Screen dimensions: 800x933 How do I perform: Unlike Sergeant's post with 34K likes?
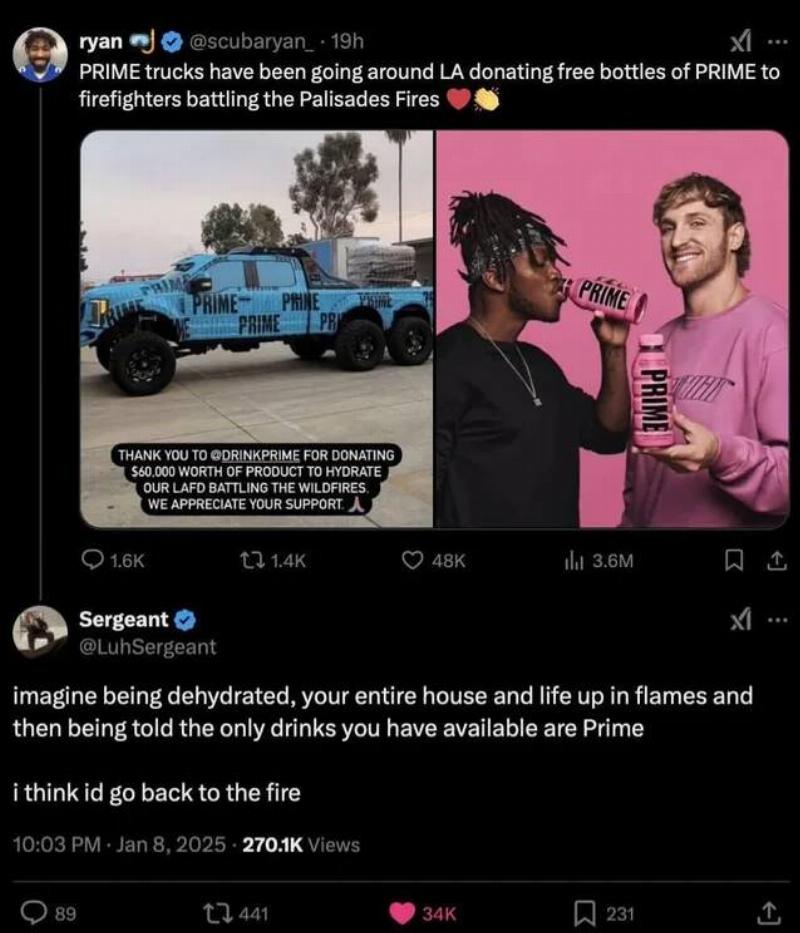[x=404, y=911]
